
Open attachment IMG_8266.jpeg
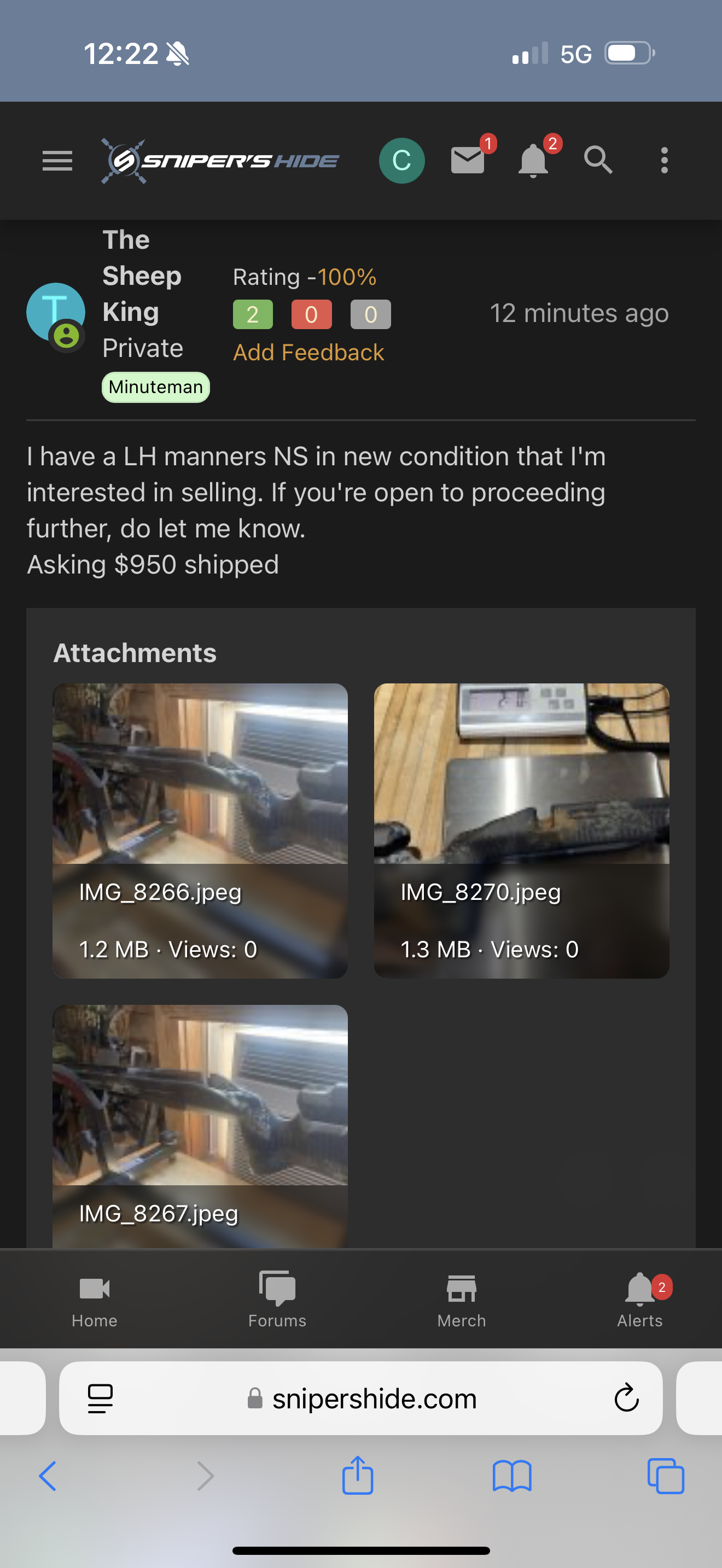click(x=200, y=830)
